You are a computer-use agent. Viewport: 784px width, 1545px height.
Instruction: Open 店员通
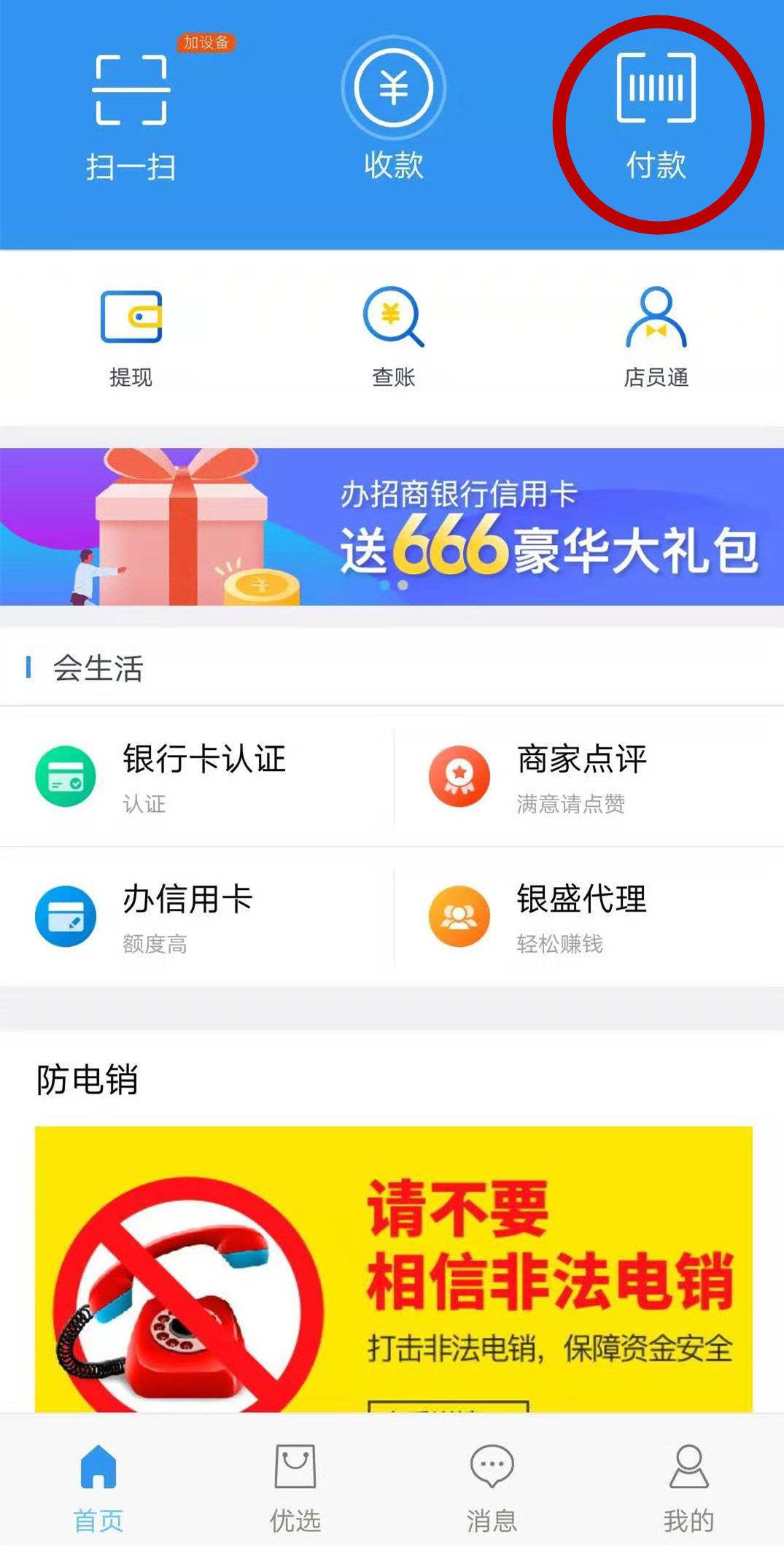coord(656,337)
